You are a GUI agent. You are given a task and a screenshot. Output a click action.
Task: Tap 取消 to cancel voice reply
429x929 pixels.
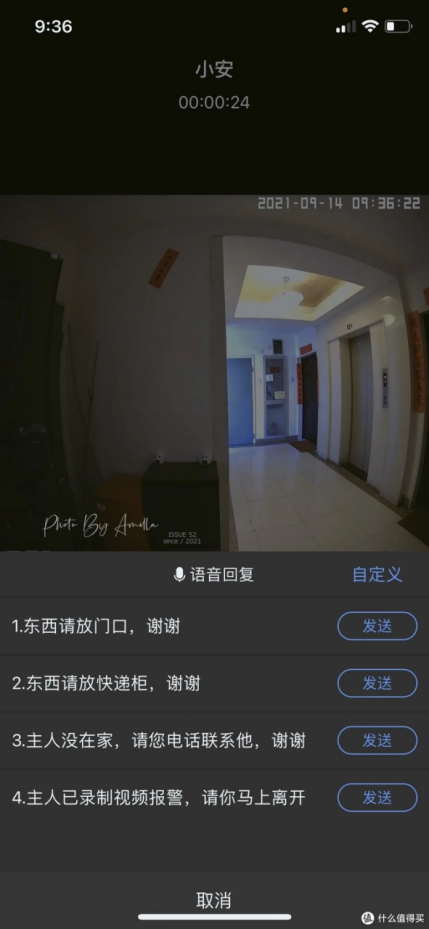pyautogui.click(x=214, y=901)
